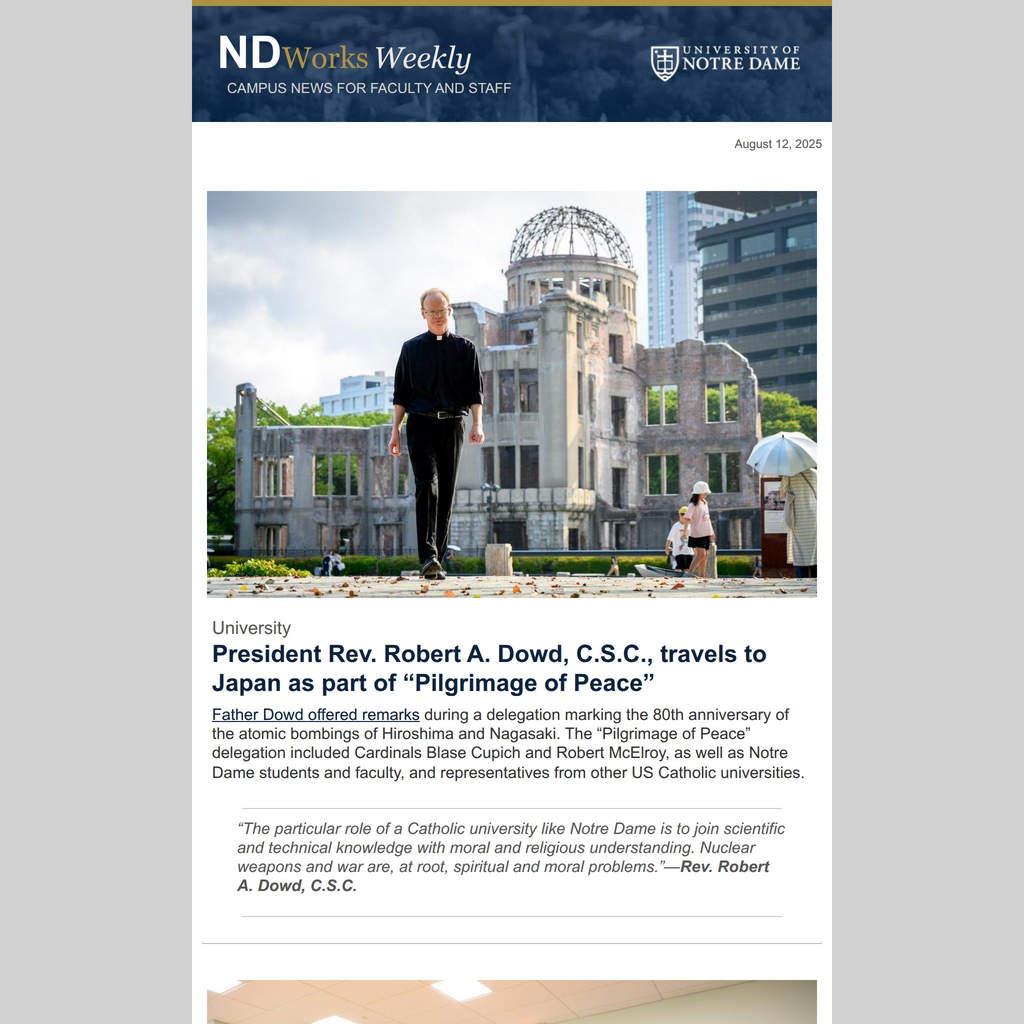
Task: Open the "Father Dowd offered remarks" link
Action: point(315,714)
